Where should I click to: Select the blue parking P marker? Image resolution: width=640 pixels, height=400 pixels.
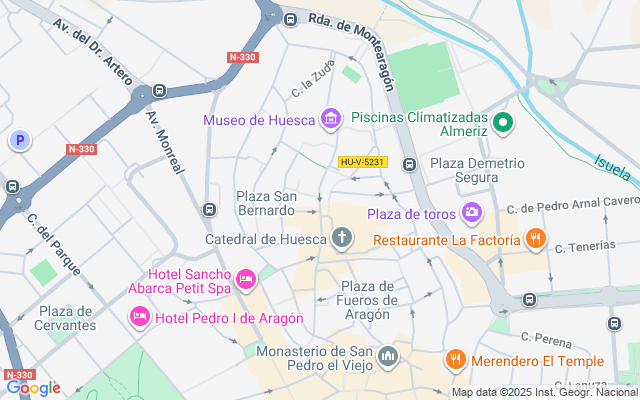[18, 141]
